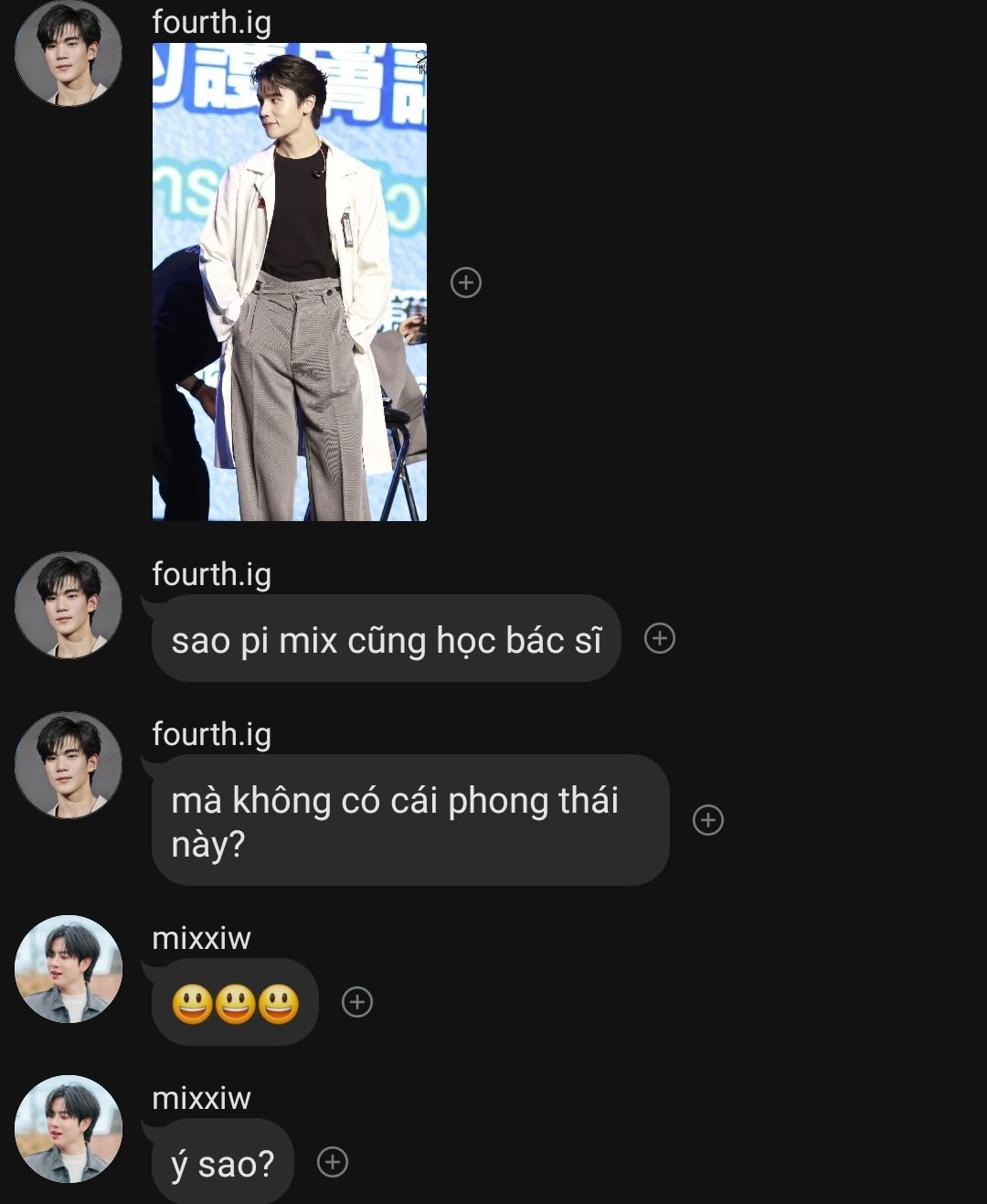React to "sao pi mix cũng học bác sĩ"
The height and width of the screenshot is (1204, 987).
[660, 638]
